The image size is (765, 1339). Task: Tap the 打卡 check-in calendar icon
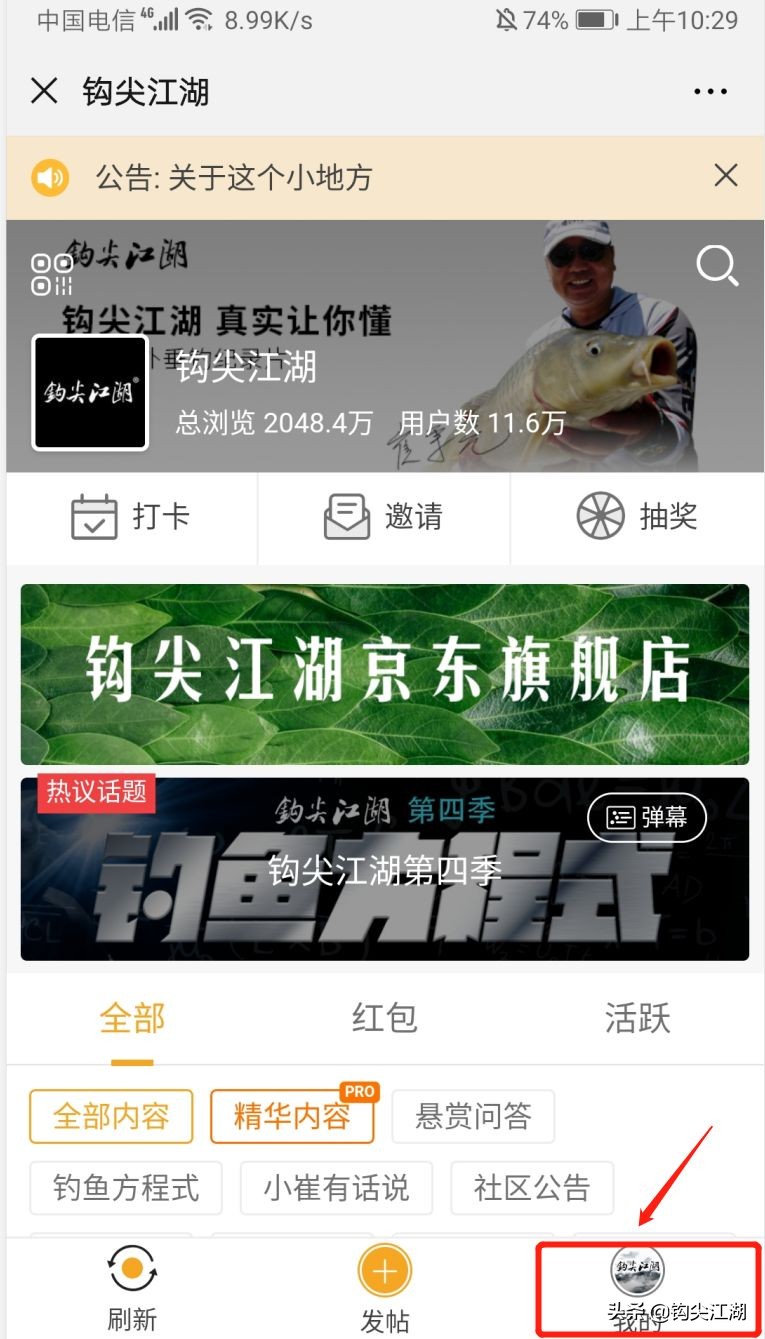[x=94, y=517]
